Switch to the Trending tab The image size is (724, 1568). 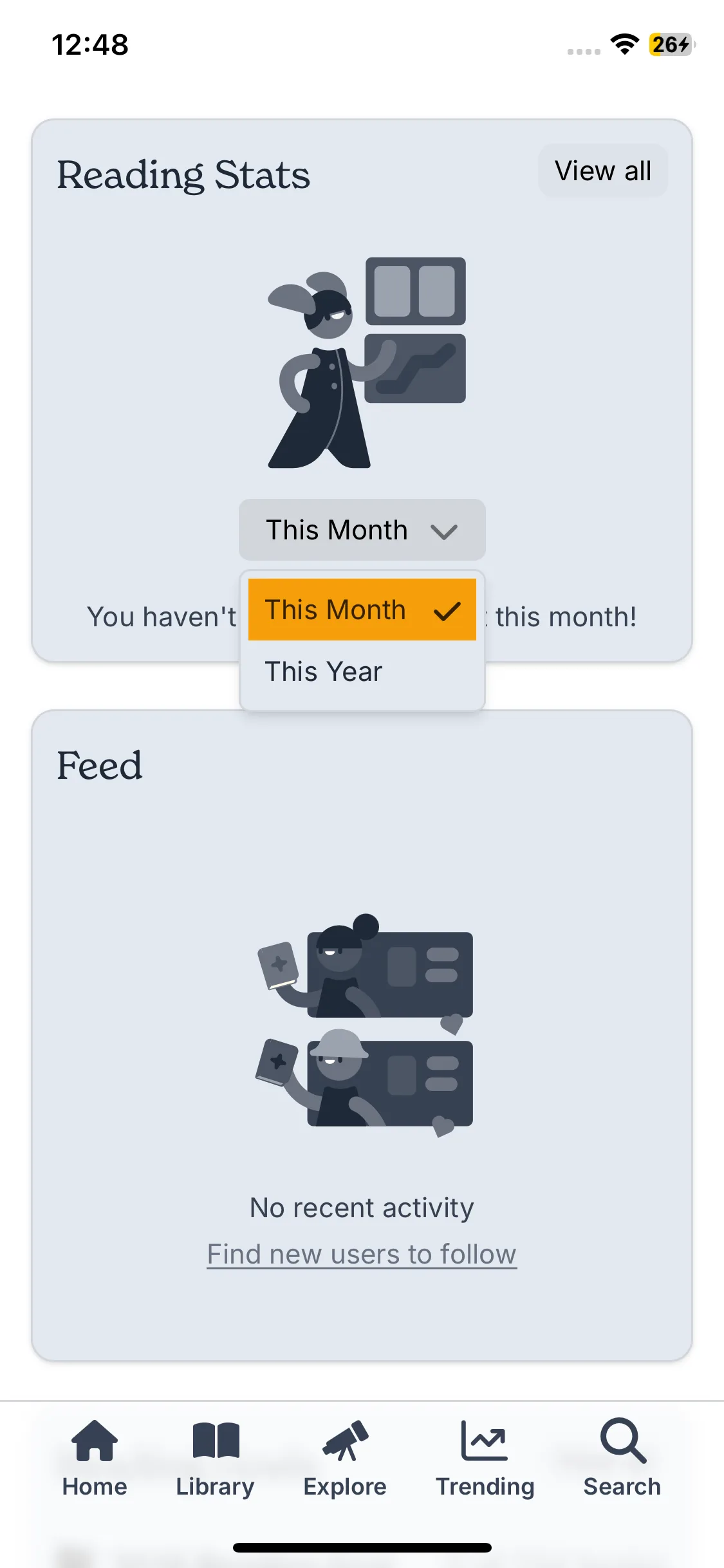[x=485, y=1459]
